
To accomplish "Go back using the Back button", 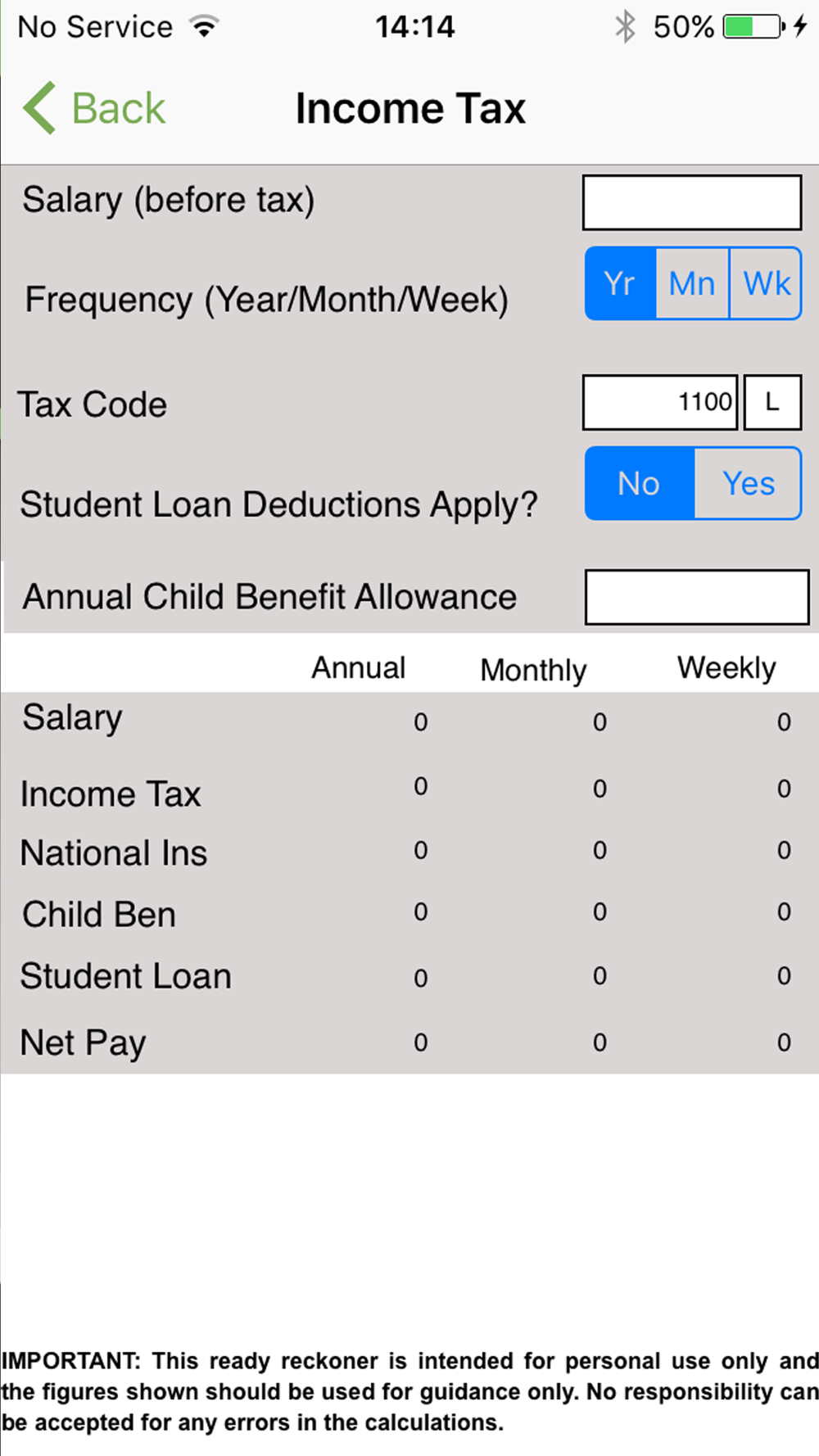I will pos(94,108).
